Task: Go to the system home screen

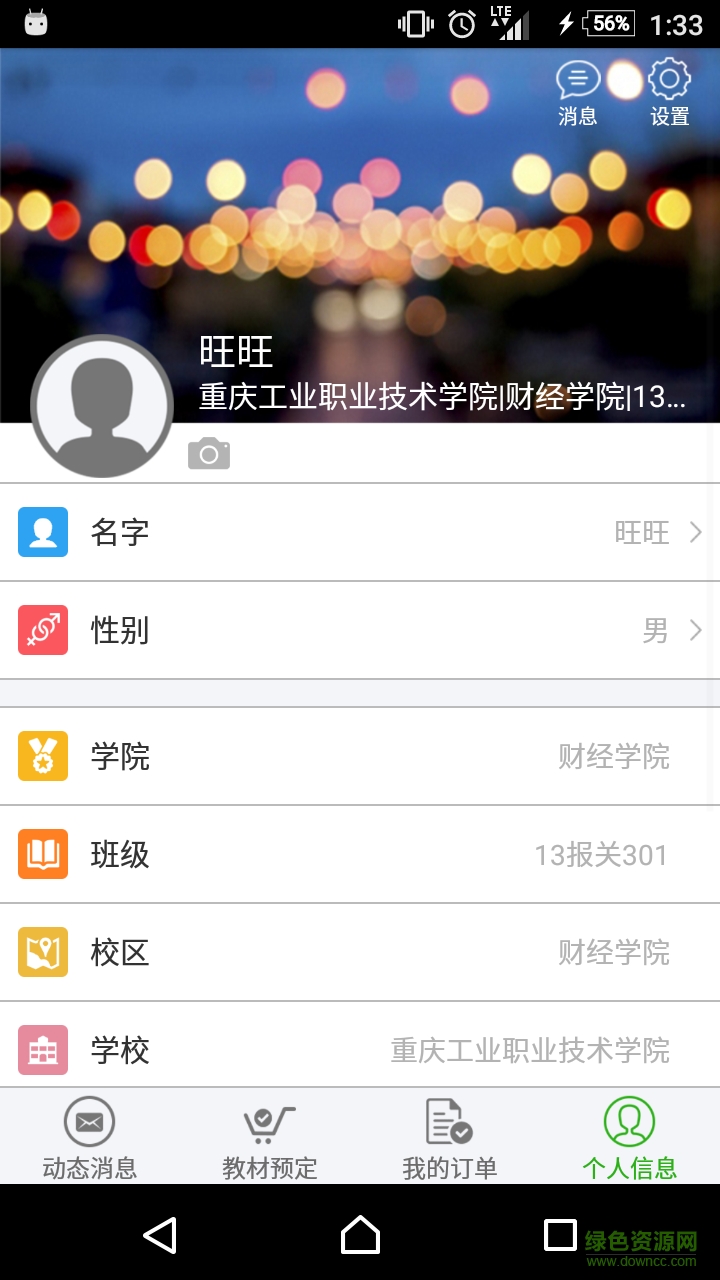Action: 360,1235
